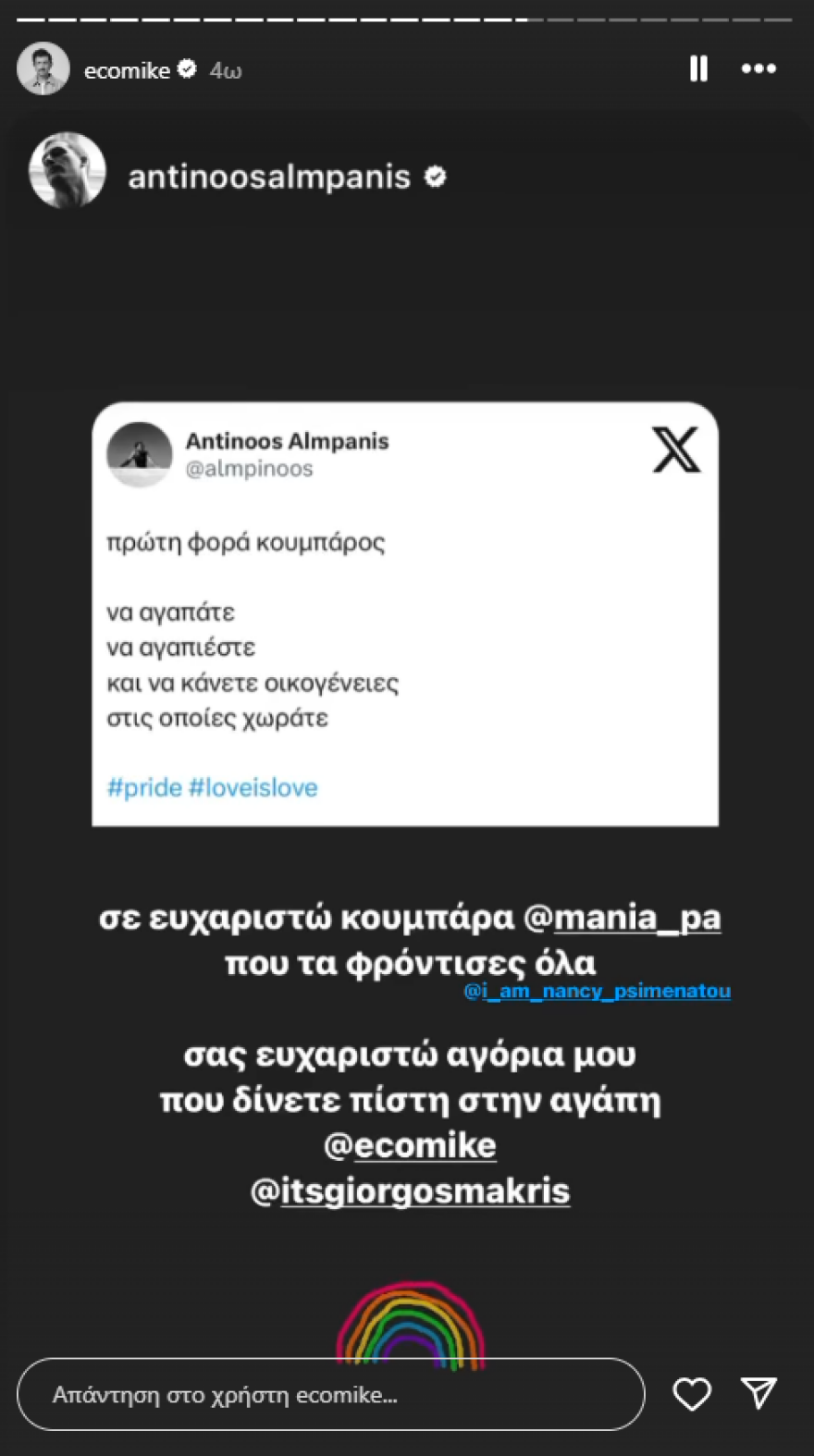Pause the story playback
814x1456 pixels.
698,68
